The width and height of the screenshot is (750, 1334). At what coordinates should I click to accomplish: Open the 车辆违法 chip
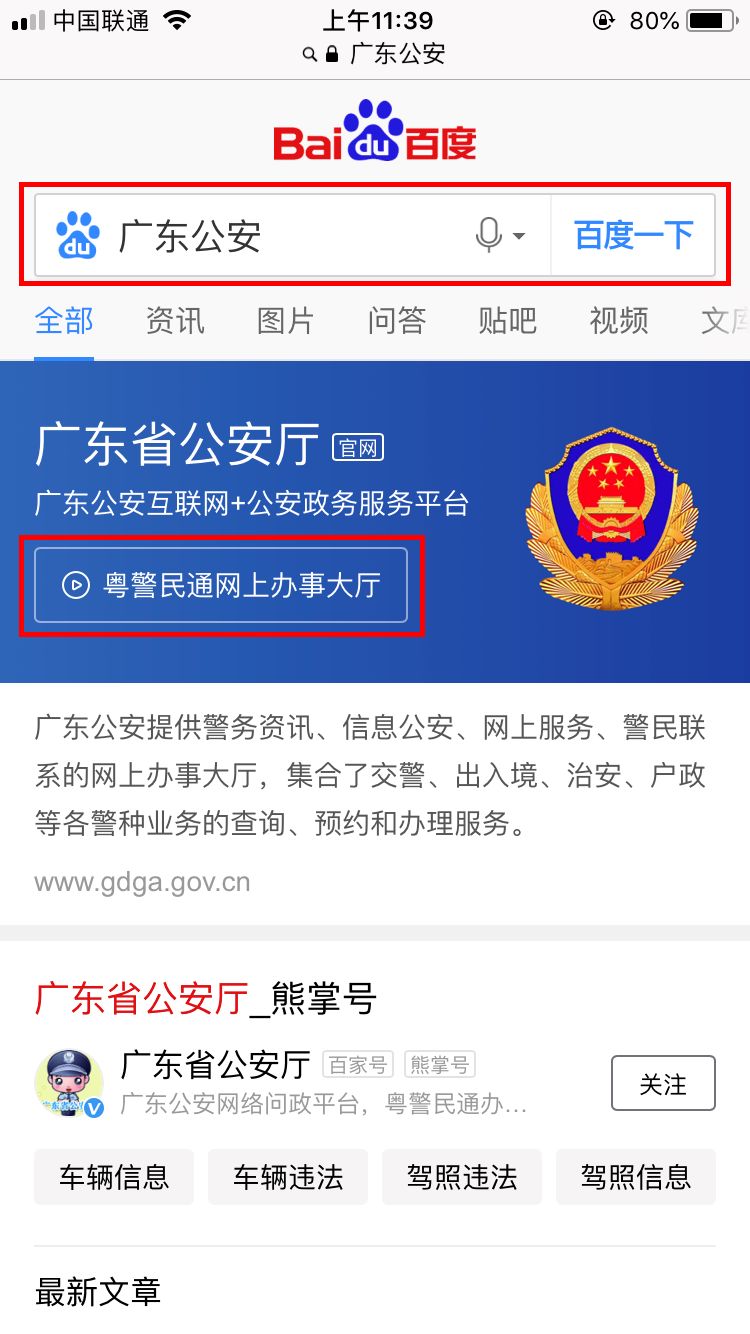click(288, 1177)
